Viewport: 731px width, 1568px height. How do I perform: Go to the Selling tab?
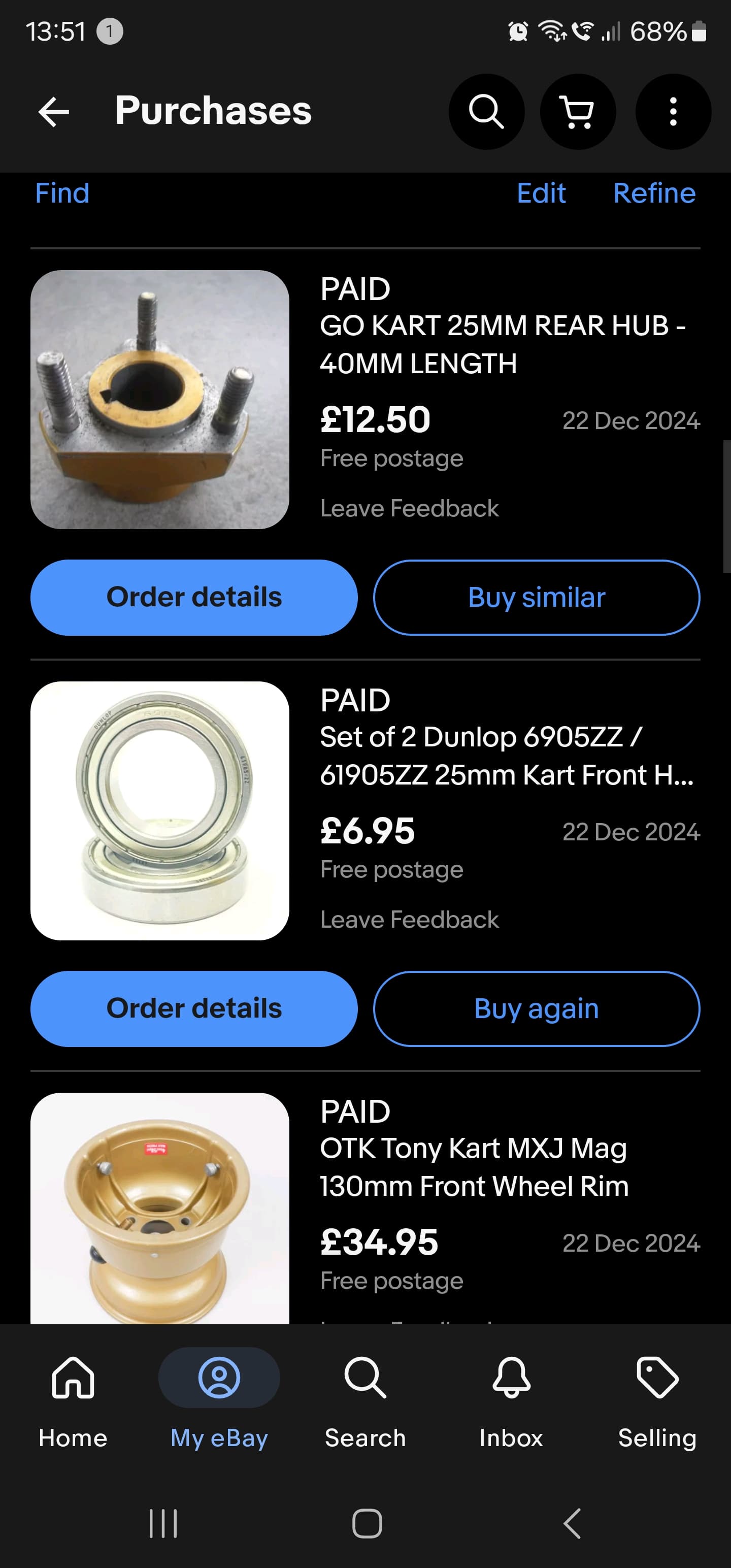[657, 1403]
